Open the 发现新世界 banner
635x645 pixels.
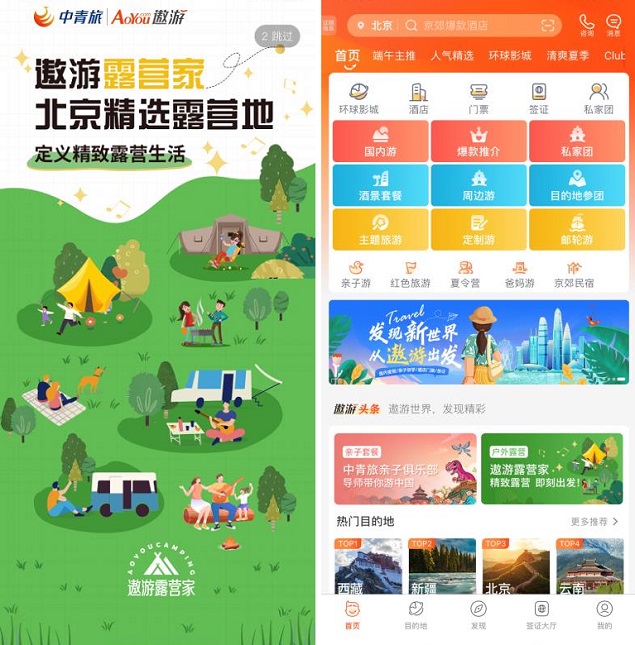point(478,342)
